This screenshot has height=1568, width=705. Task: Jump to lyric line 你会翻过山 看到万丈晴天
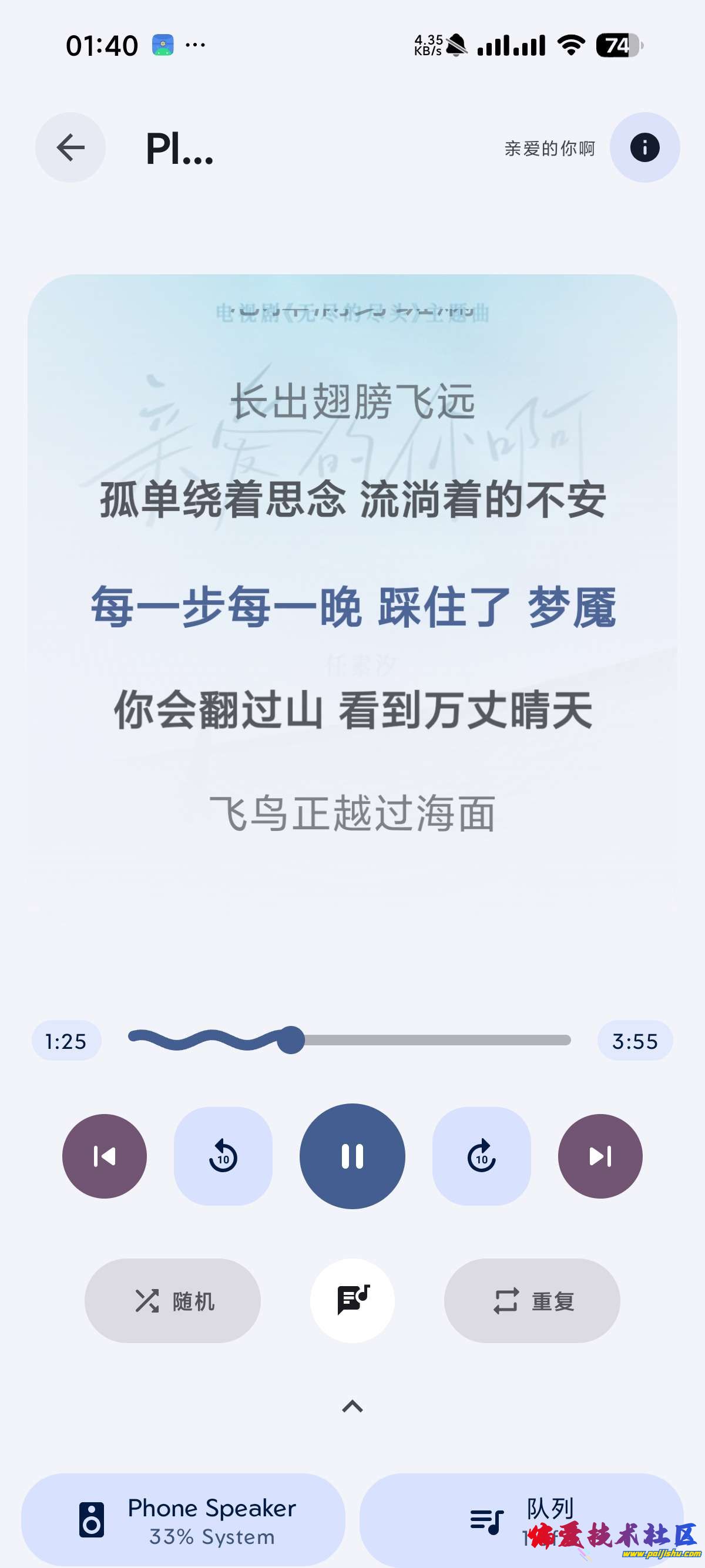352,711
